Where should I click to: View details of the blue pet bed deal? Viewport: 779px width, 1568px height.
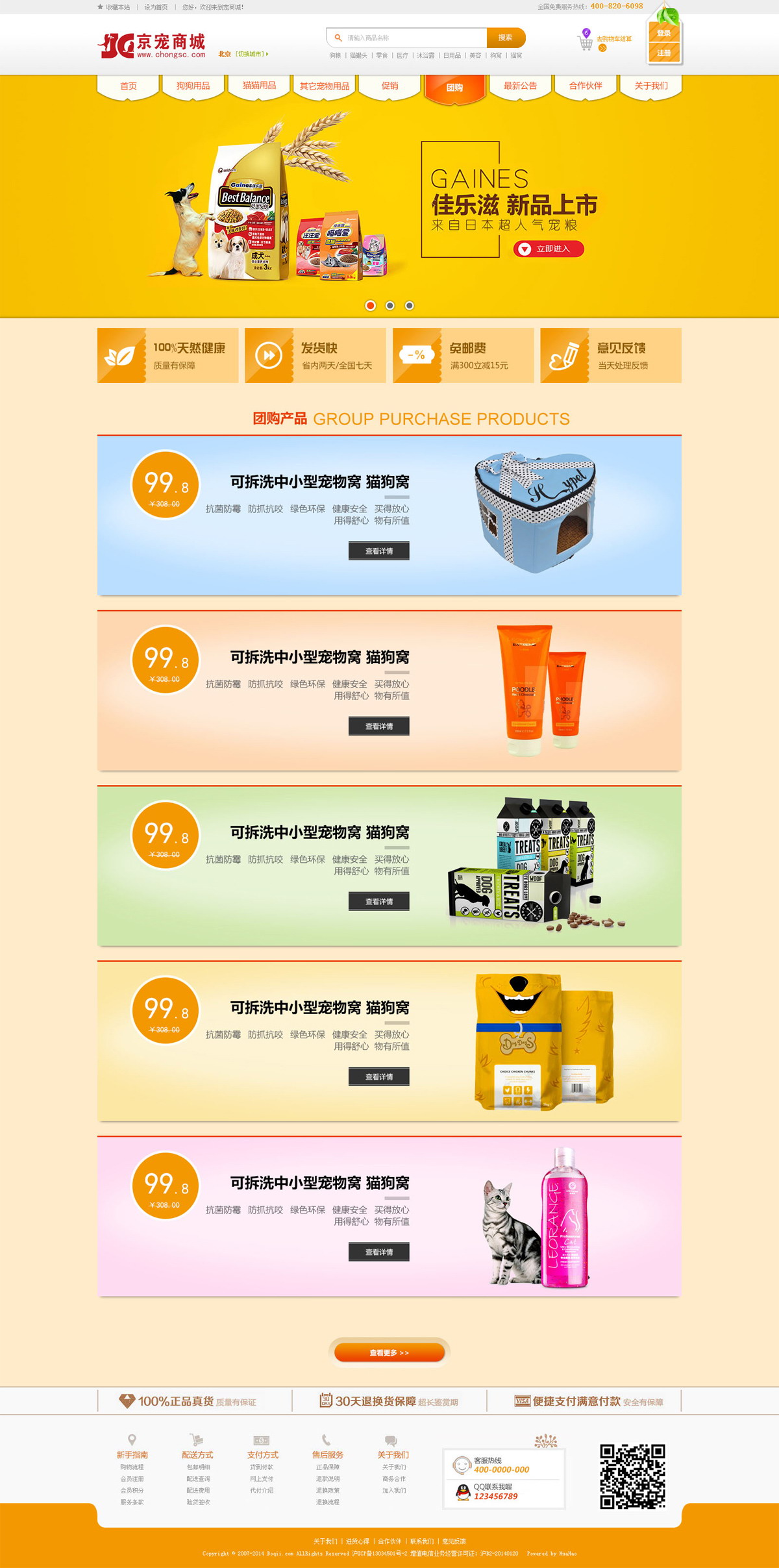(x=378, y=551)
